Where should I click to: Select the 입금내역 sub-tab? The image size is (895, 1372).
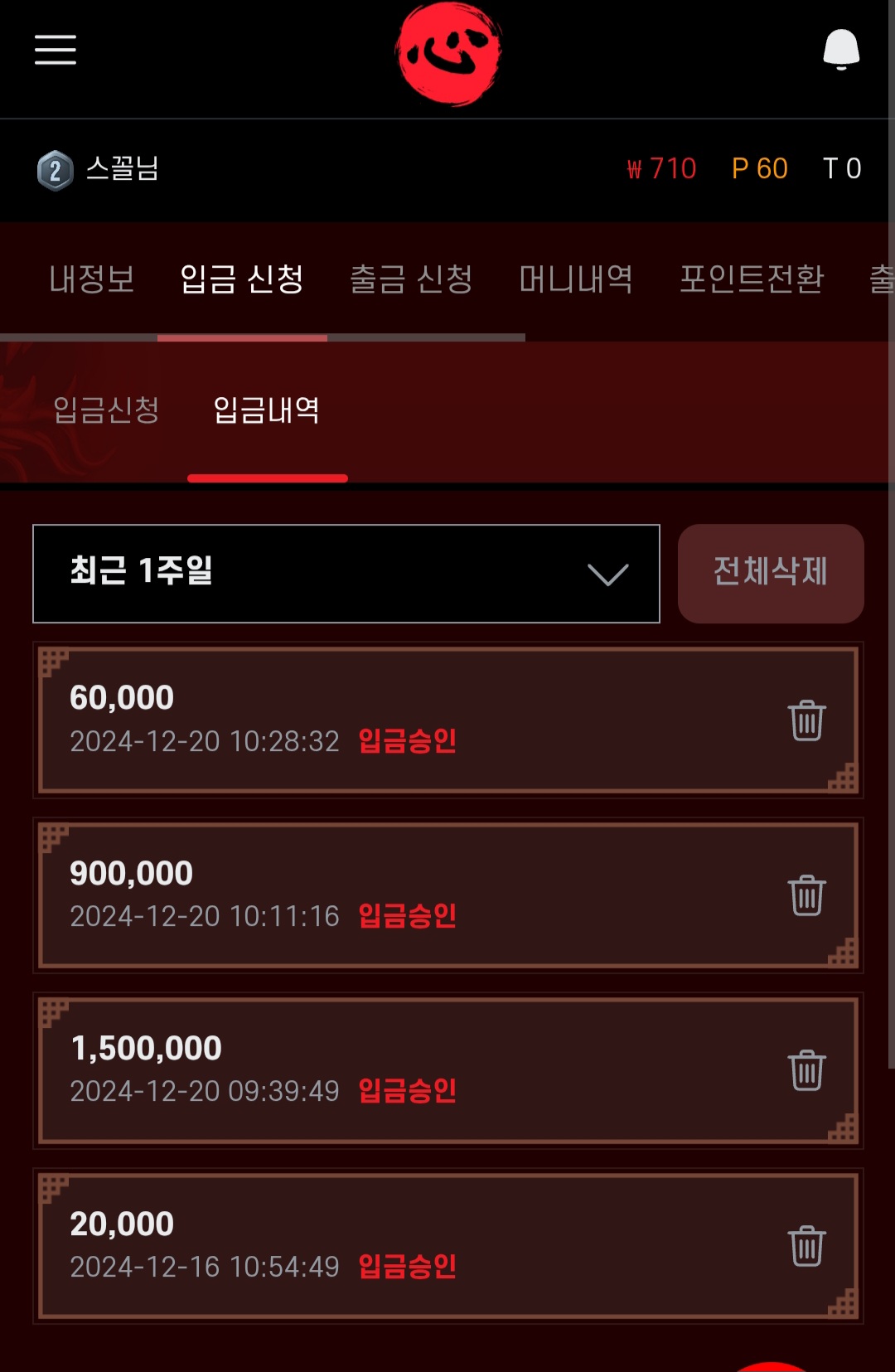tap(267, 410)
